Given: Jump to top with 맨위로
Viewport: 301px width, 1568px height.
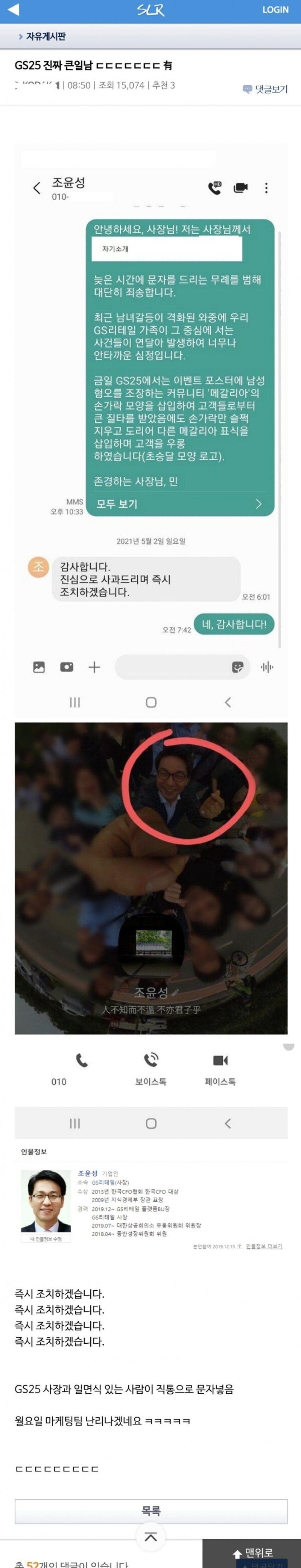Looking at the screenshot, I should coord(253,1552).
